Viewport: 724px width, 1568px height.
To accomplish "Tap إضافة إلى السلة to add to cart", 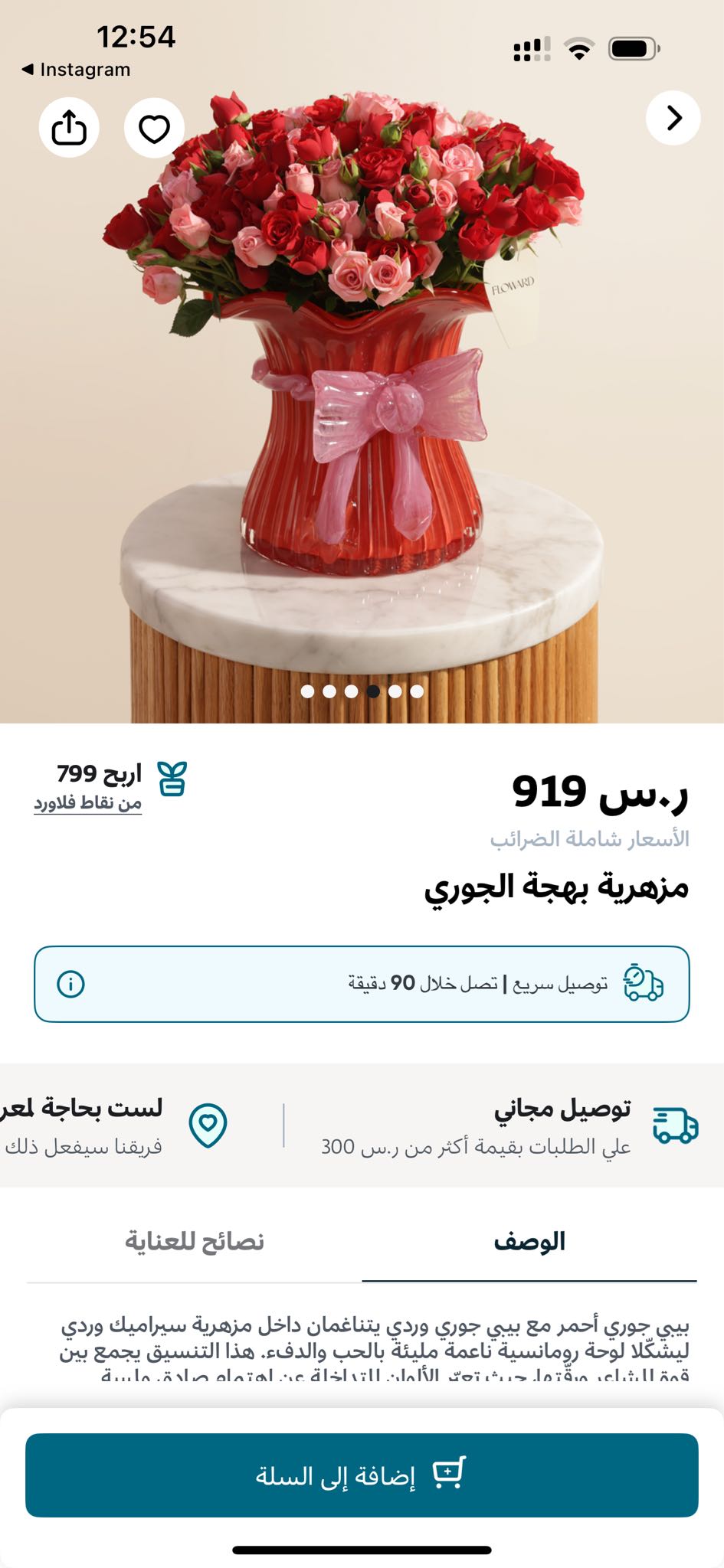I will pos(362,1475).
